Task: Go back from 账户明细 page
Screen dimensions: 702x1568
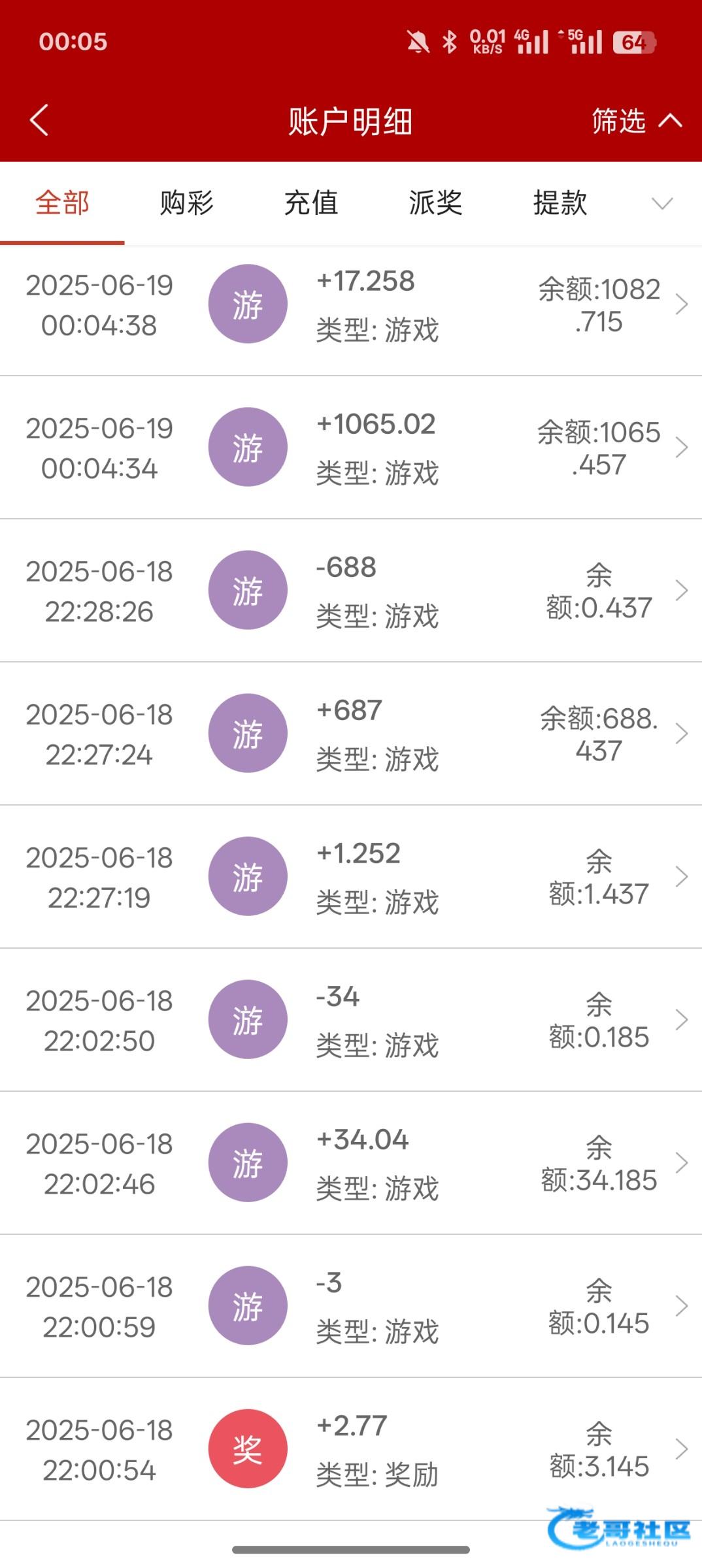Action: (39, 121)
